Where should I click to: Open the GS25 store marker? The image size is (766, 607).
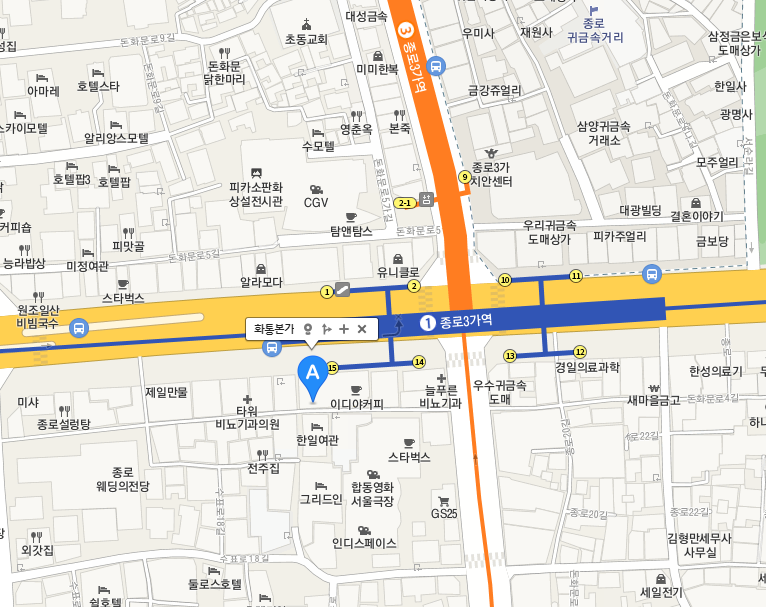point(444,501)
